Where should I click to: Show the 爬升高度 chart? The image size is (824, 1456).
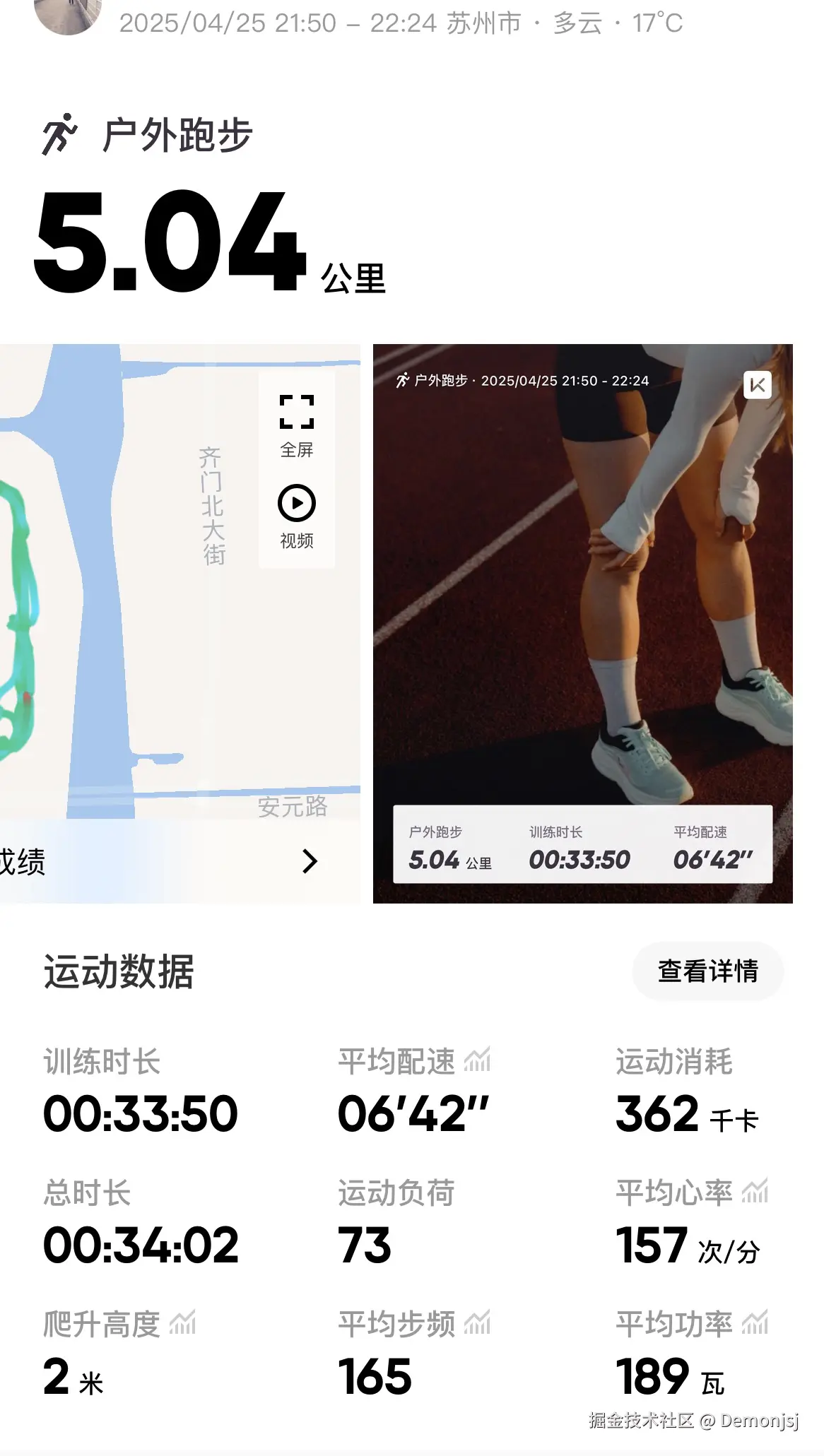182,1323
